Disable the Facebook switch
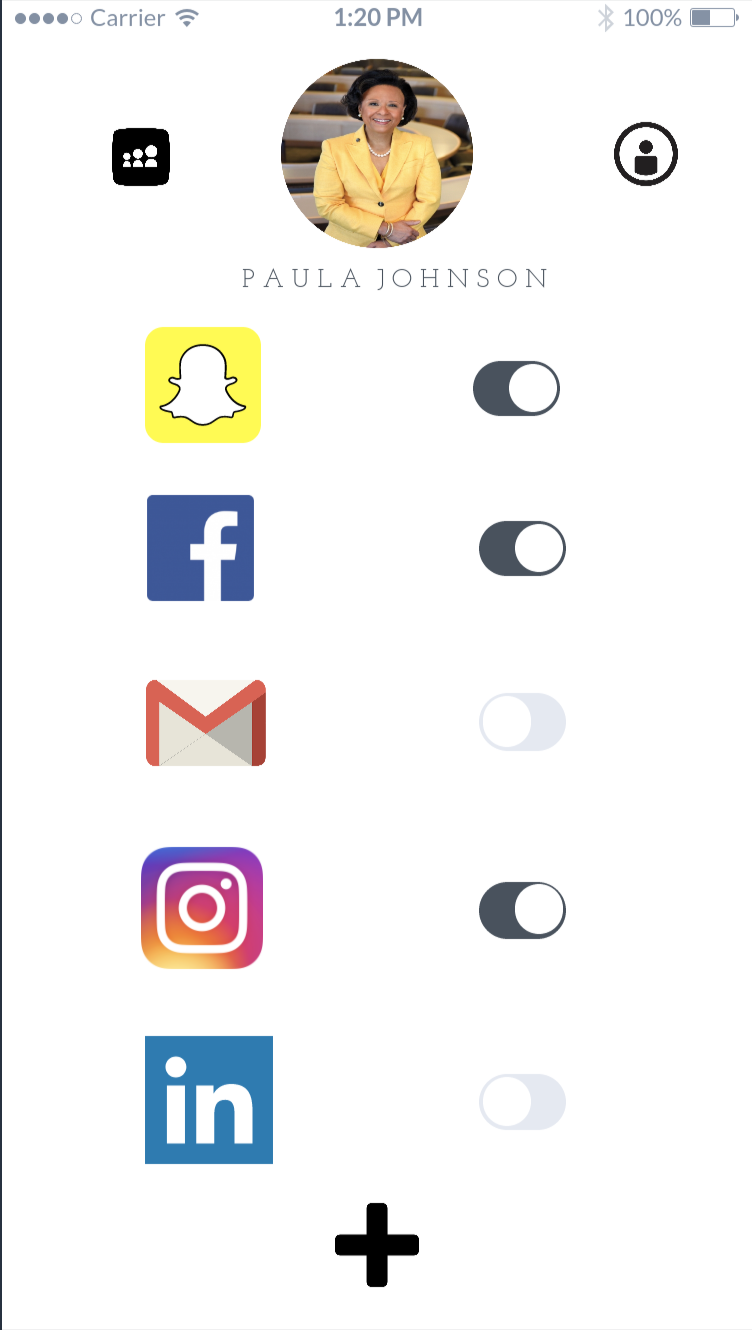 point(522,548)
